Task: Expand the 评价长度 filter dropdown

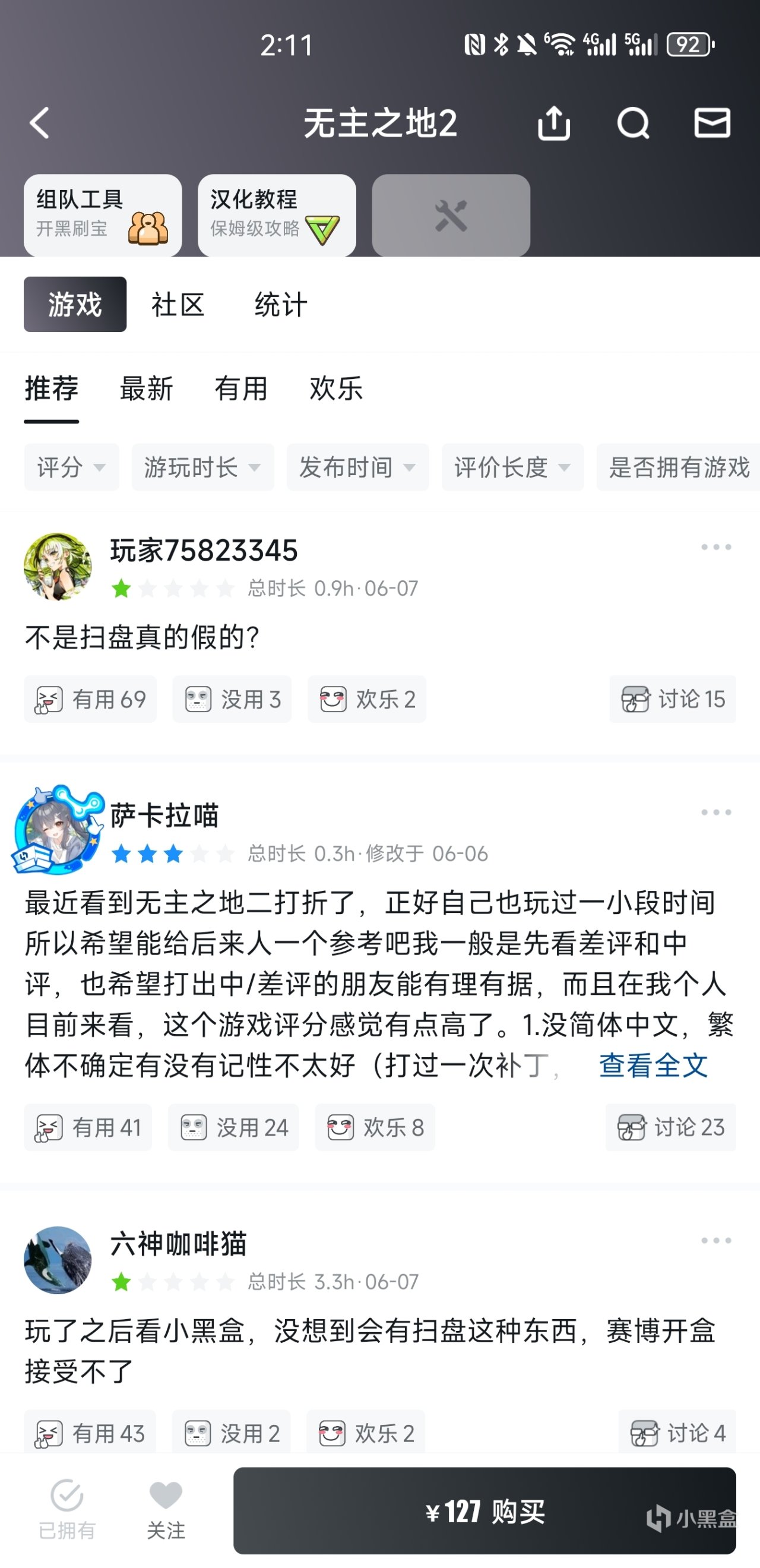Action: (x=512, y=467)
